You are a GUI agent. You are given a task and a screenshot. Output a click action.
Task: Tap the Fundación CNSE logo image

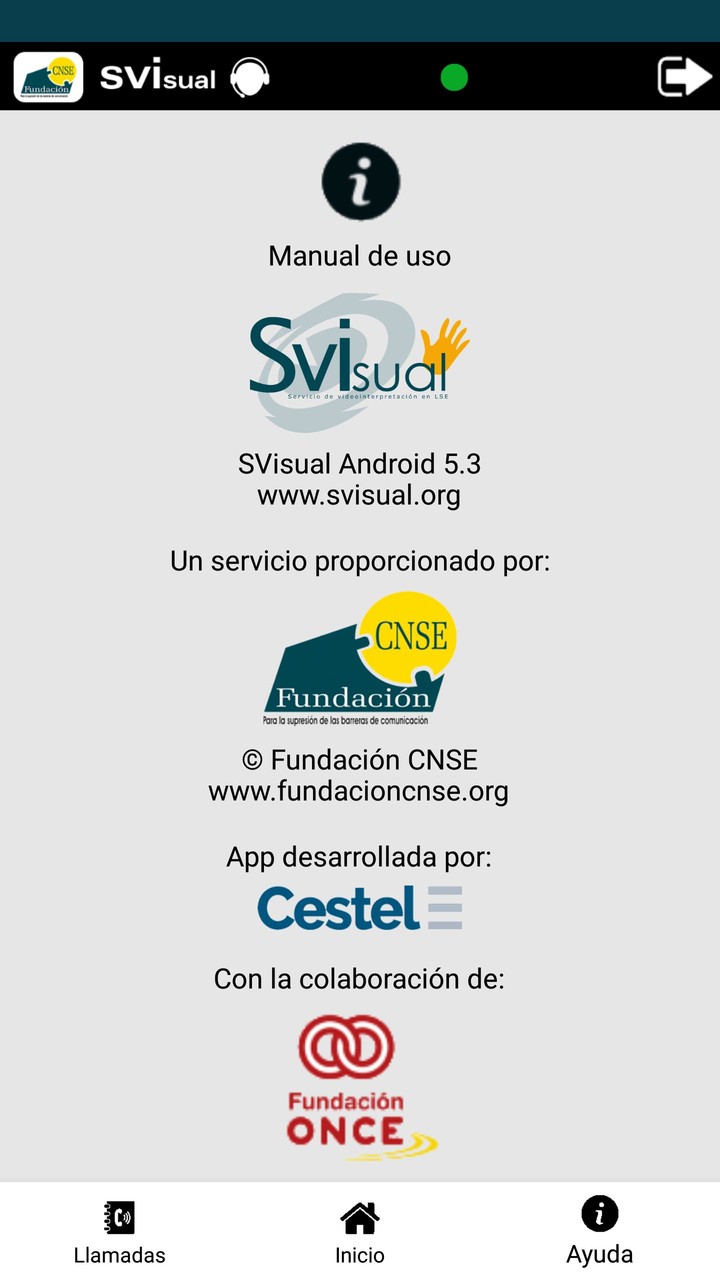tap(359, 657)
